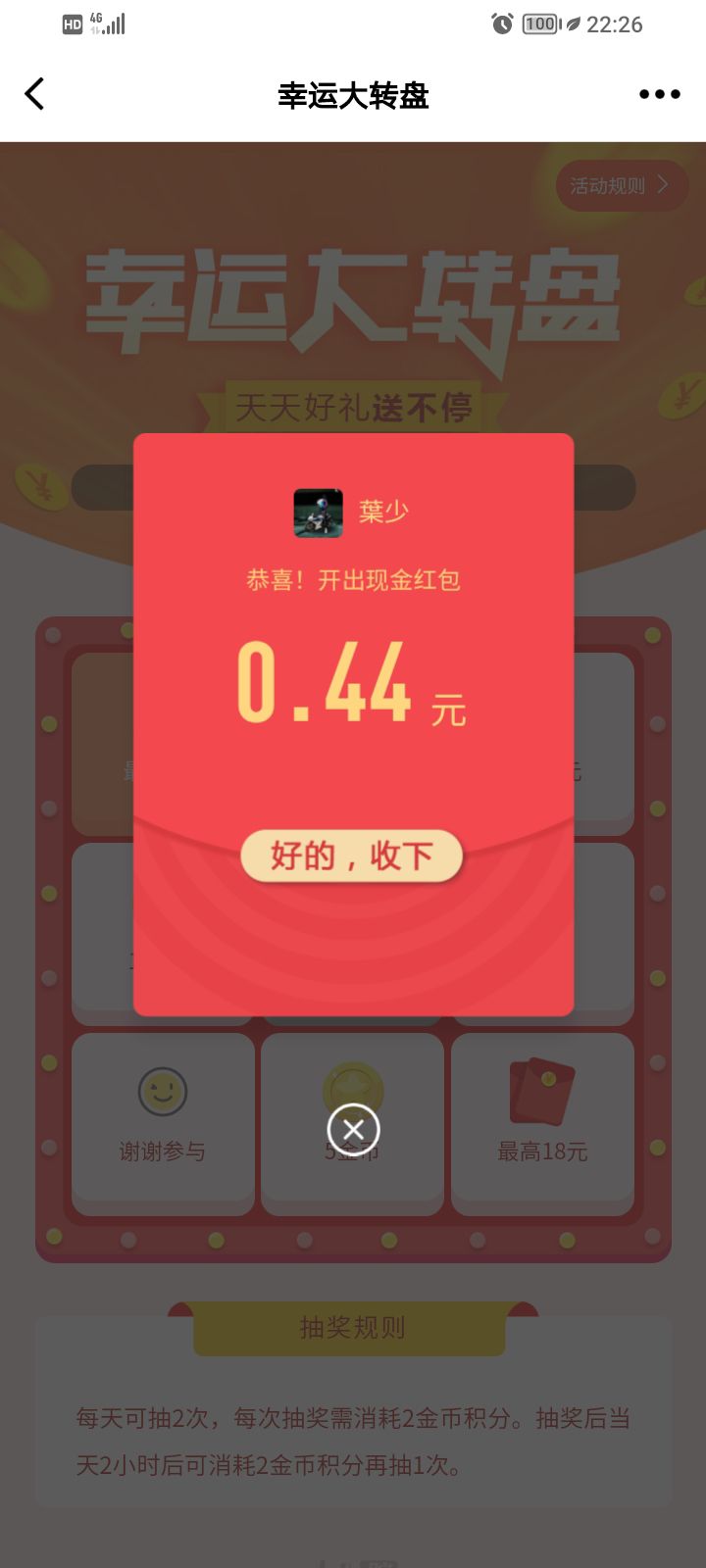Tap the 幸运大转盘 page title
This screenshot has height=1568, width=706.
pyautogui.click(x=352, y=95)
